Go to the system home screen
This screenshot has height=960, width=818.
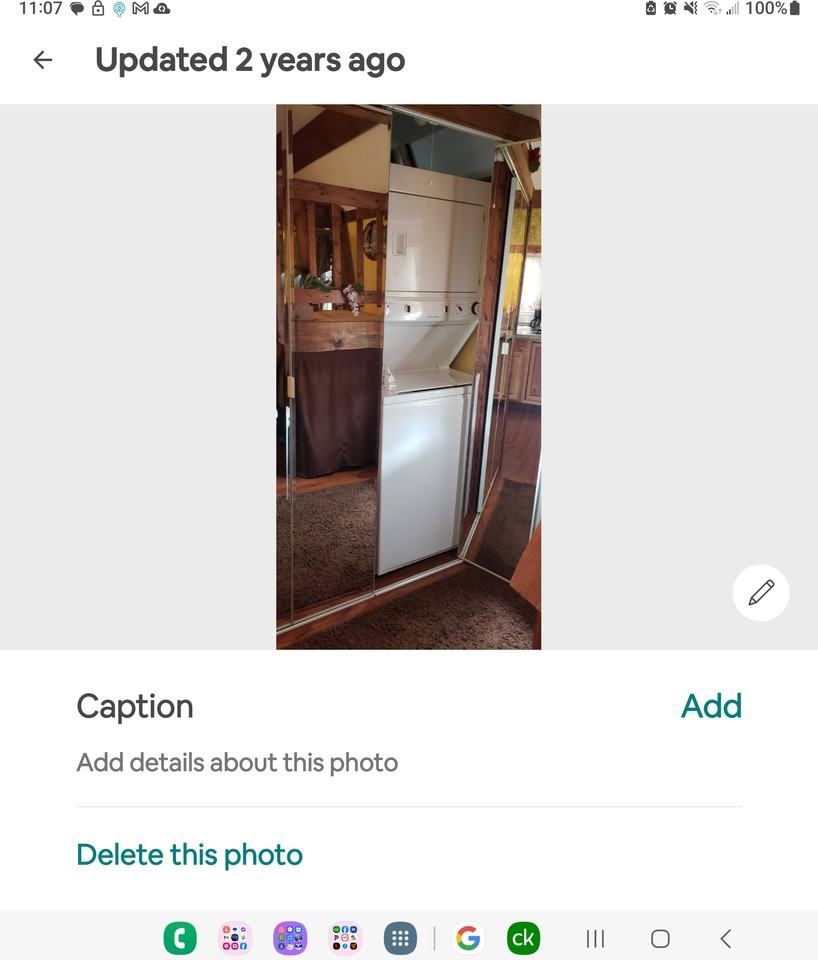tap(660, 938)
